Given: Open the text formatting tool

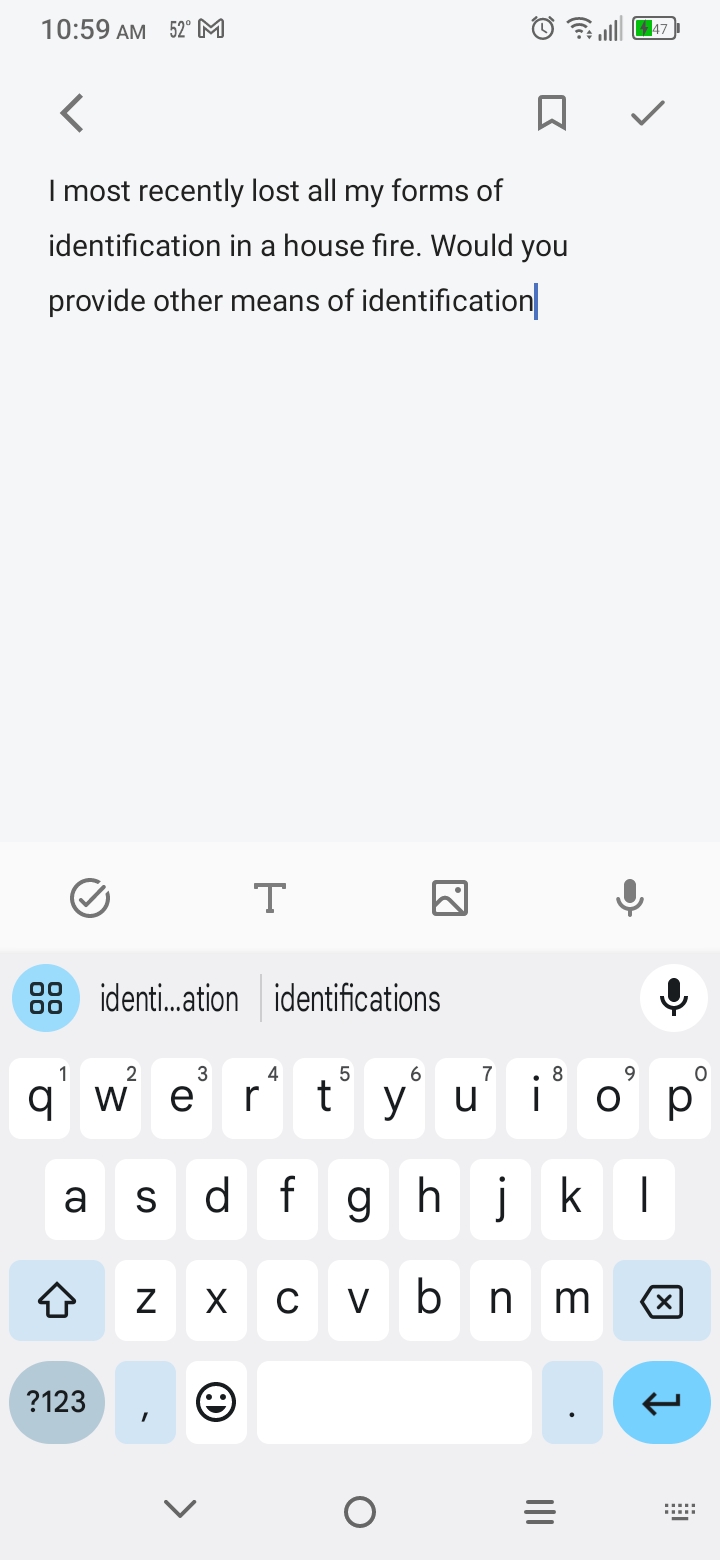Looking at the screenshot, I should pyautogui.click(x=270, y=898).
